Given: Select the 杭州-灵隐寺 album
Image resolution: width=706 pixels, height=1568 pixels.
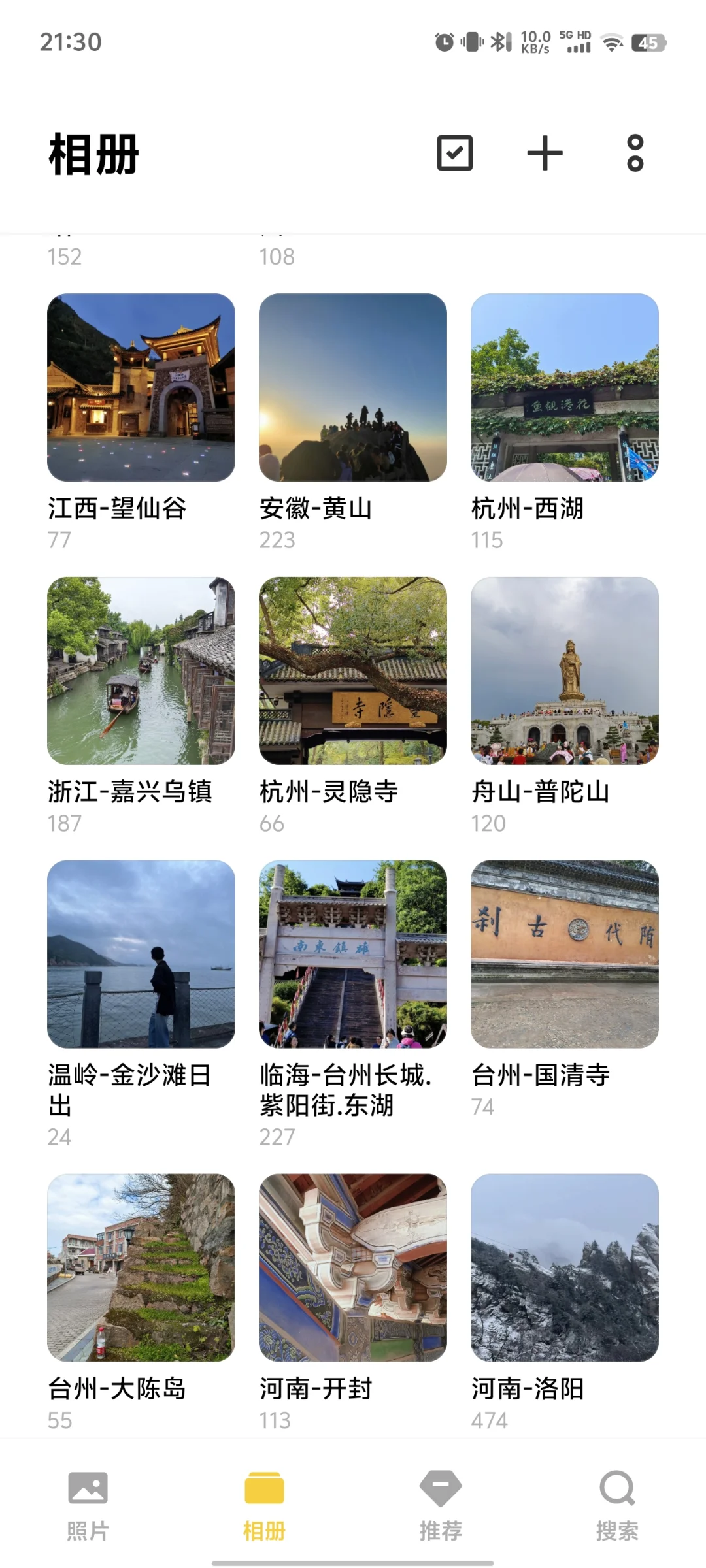Looking at the screenshot, I should [353, 671].
